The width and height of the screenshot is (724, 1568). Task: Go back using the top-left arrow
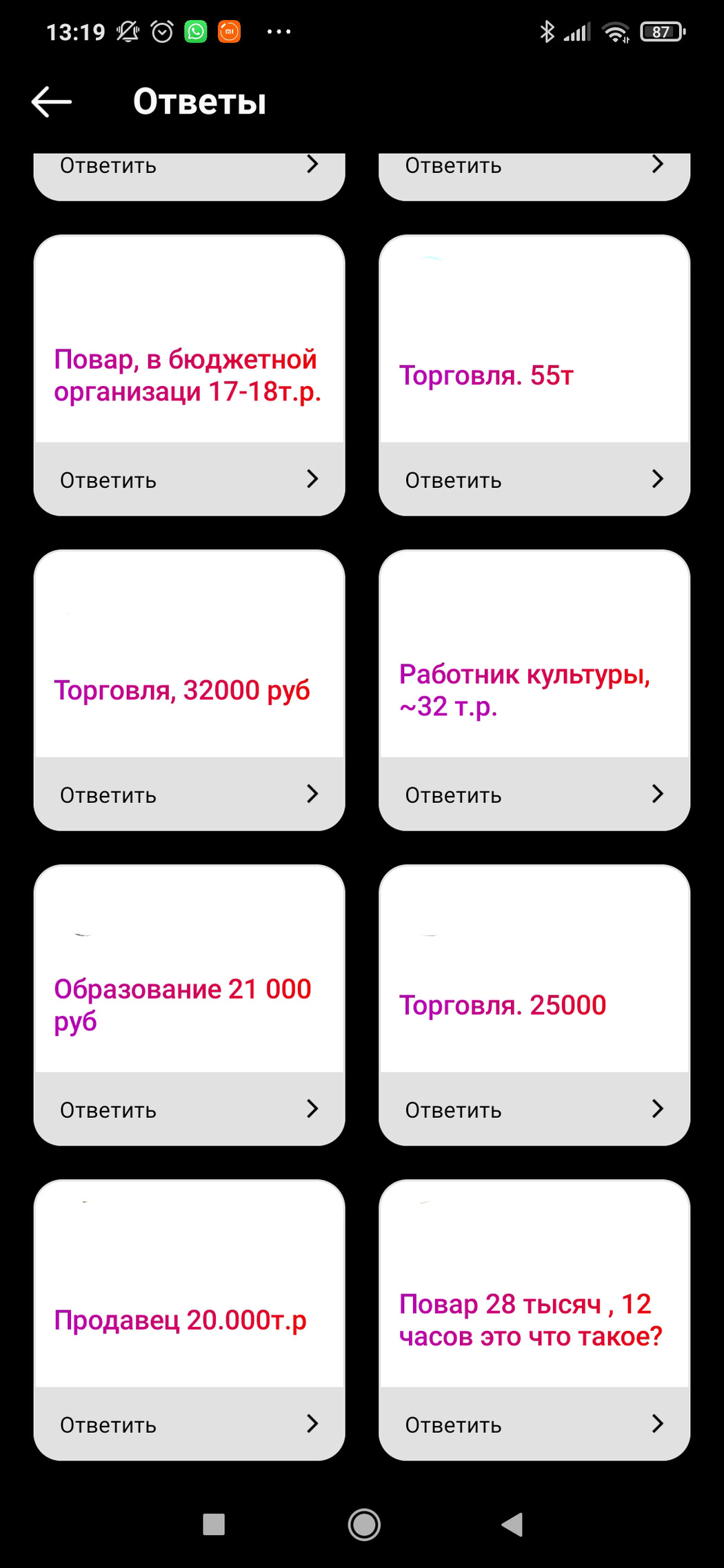pyautogui.click(x=52, y=102)
